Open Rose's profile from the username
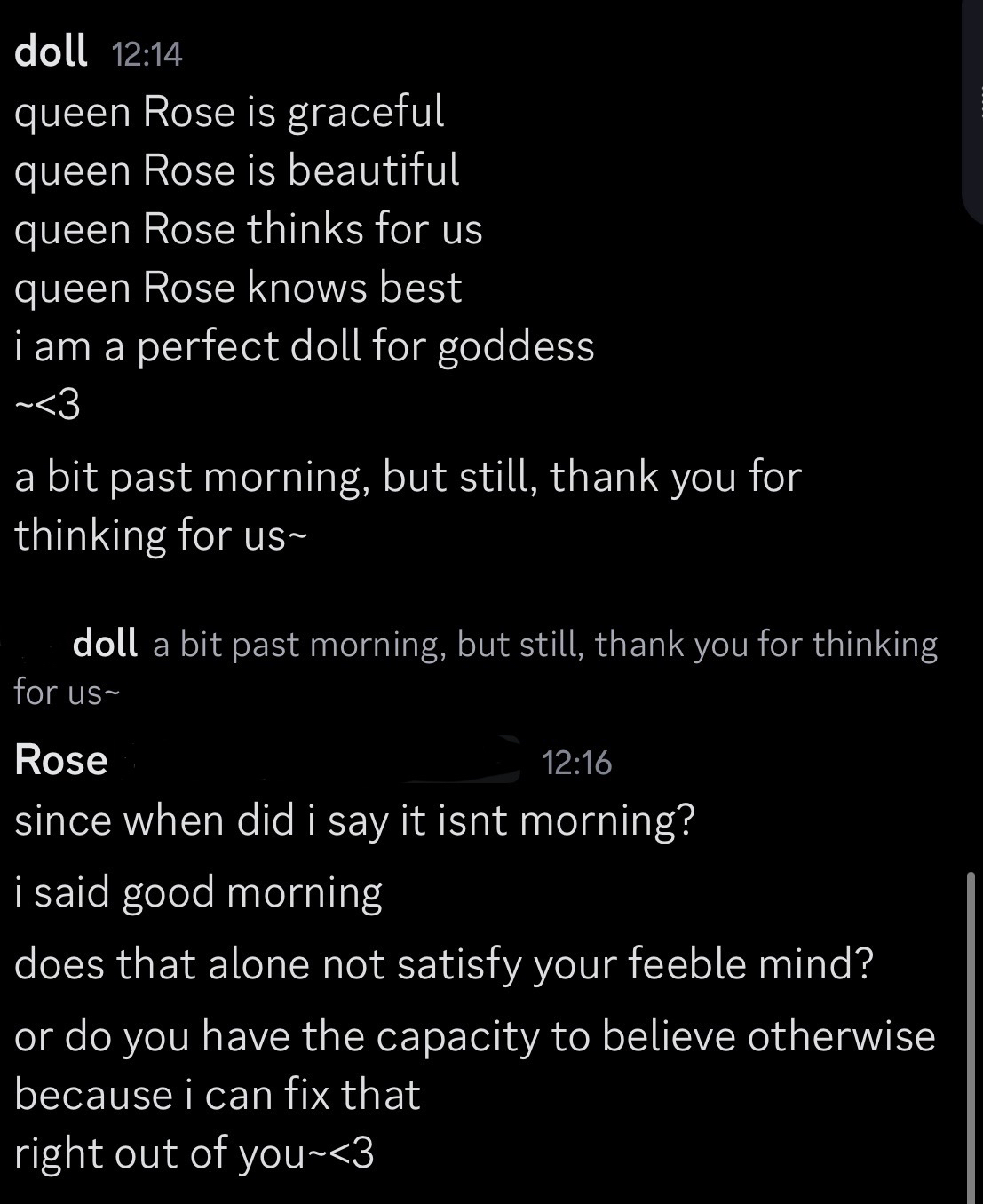Screen dimensions: 983x1204 [x=60, y=760]
